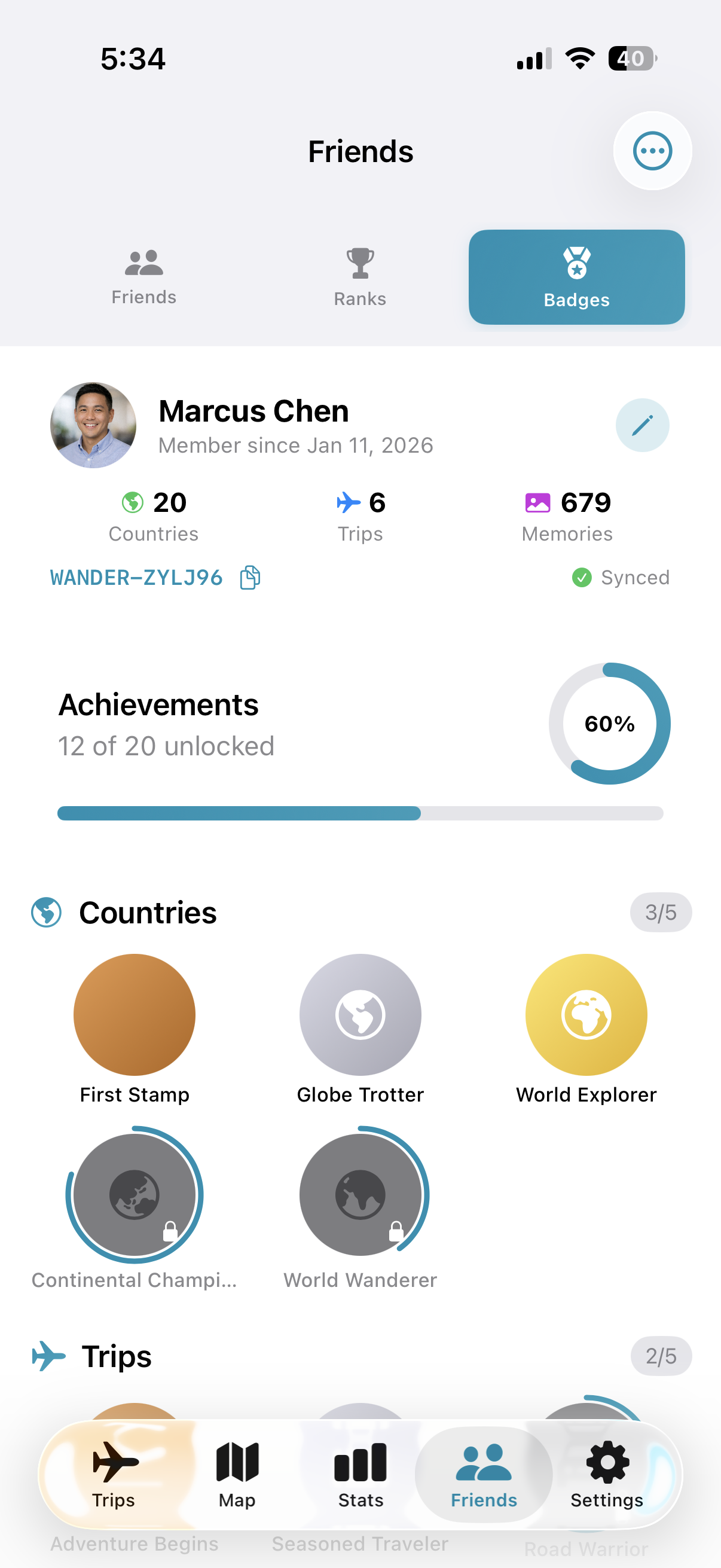This screenshot has width=721, height=1568.
Task: Select the Badges tab
Action: coord(576,277)
